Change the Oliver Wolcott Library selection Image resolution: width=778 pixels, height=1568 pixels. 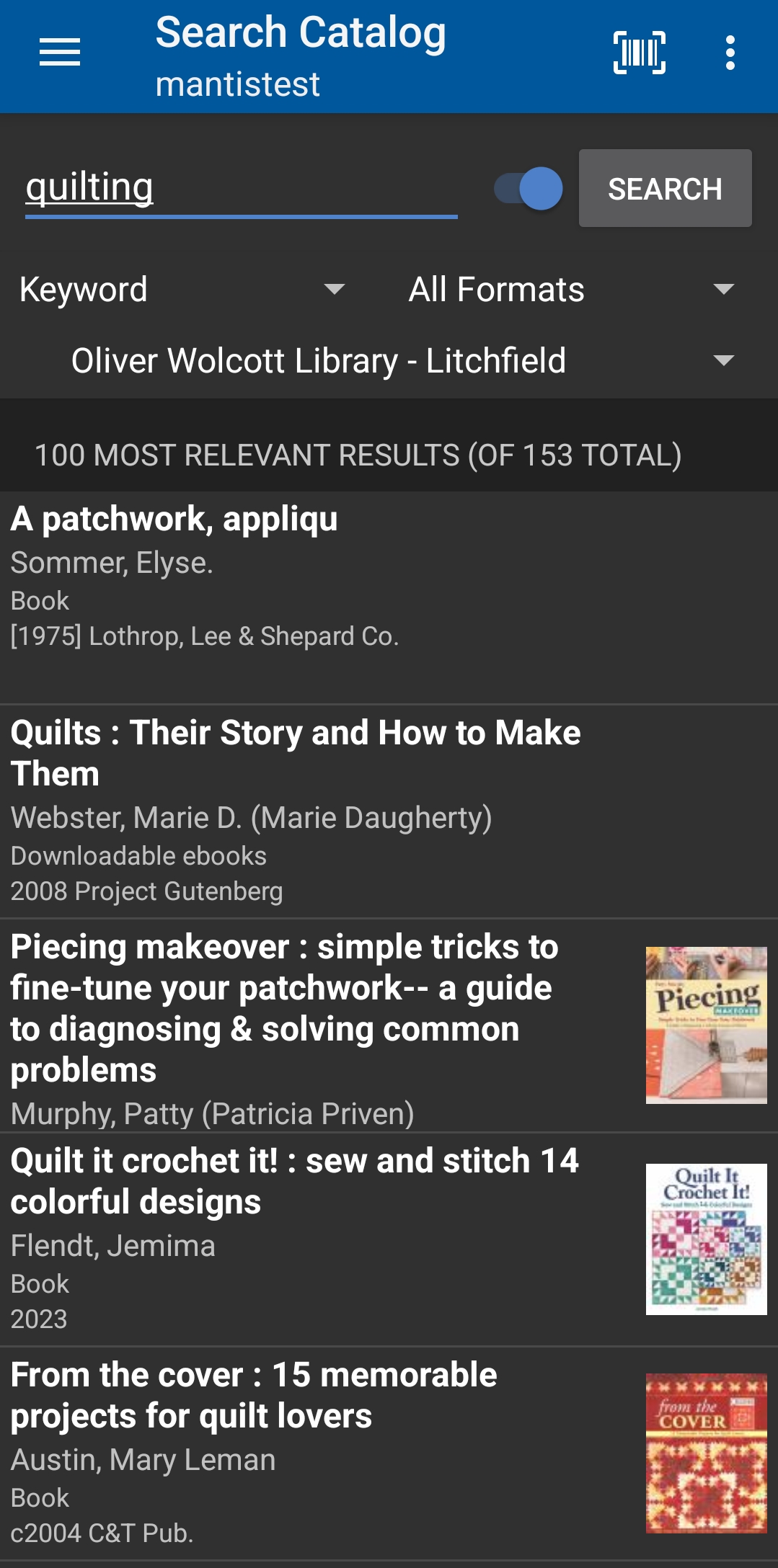coord(404,360)
